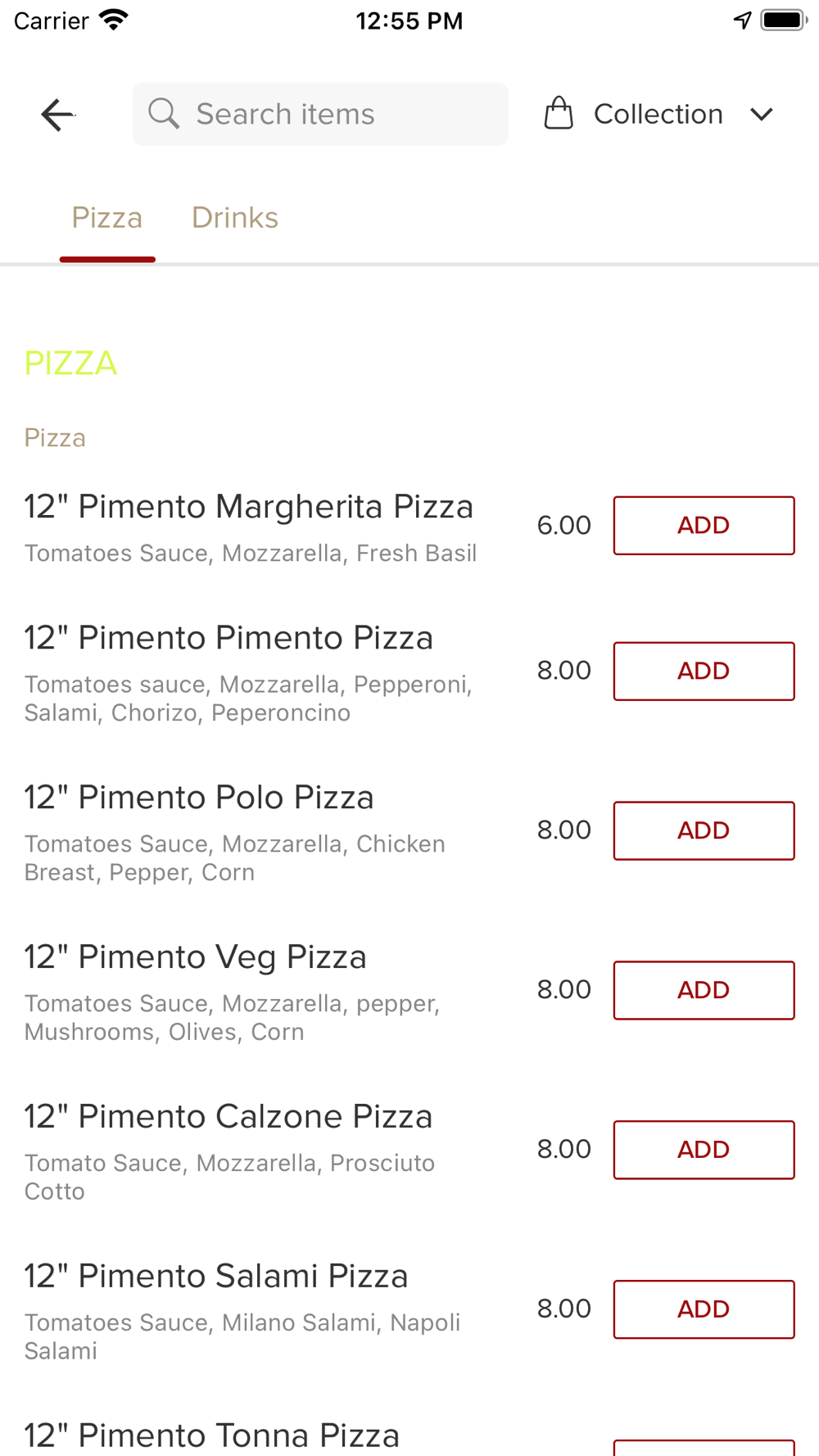
Task: Add 12" Pimento Salami Pizza to order
Action: click(704, 1309)
